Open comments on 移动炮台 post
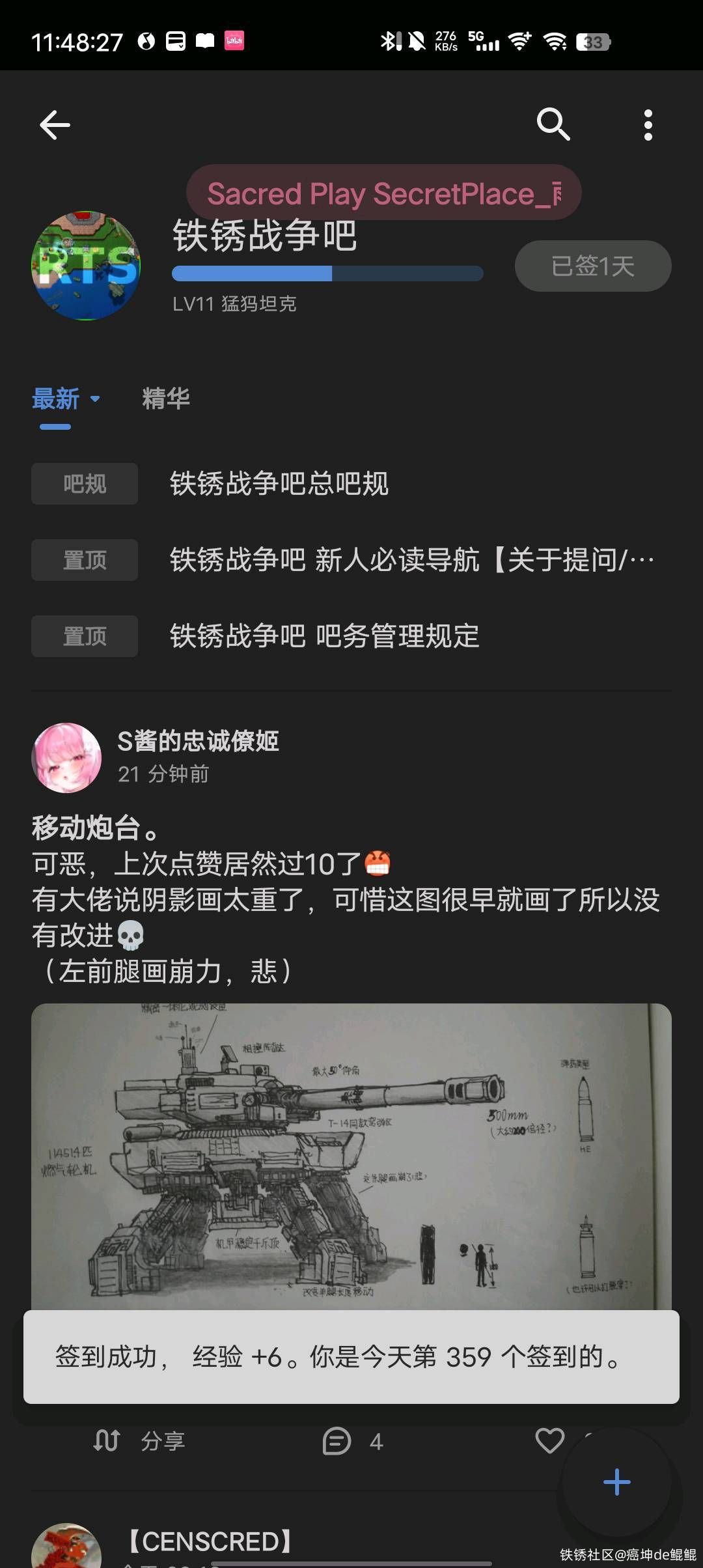This screenshot has height=1568, width=703. tap(352, 1441)
